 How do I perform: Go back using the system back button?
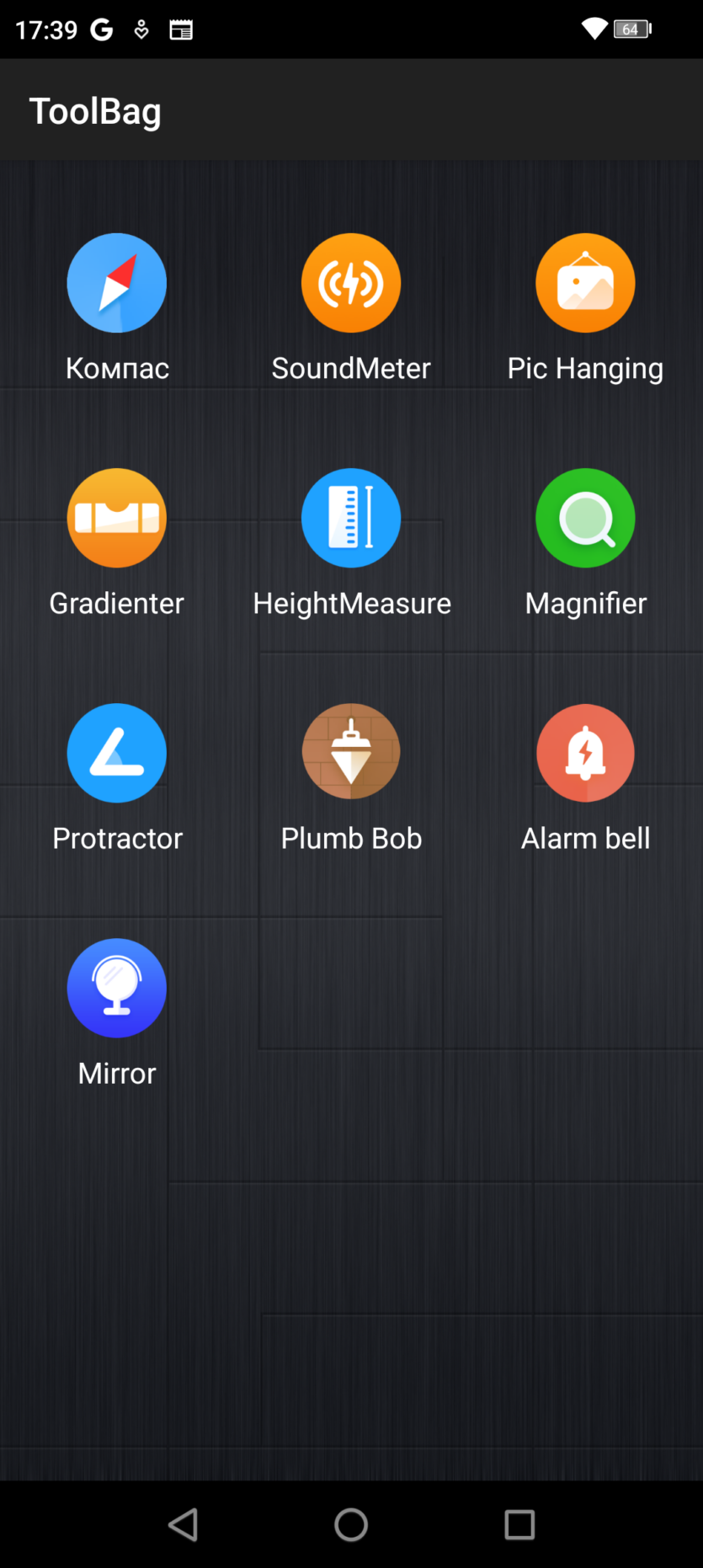tap(184, 1524)
